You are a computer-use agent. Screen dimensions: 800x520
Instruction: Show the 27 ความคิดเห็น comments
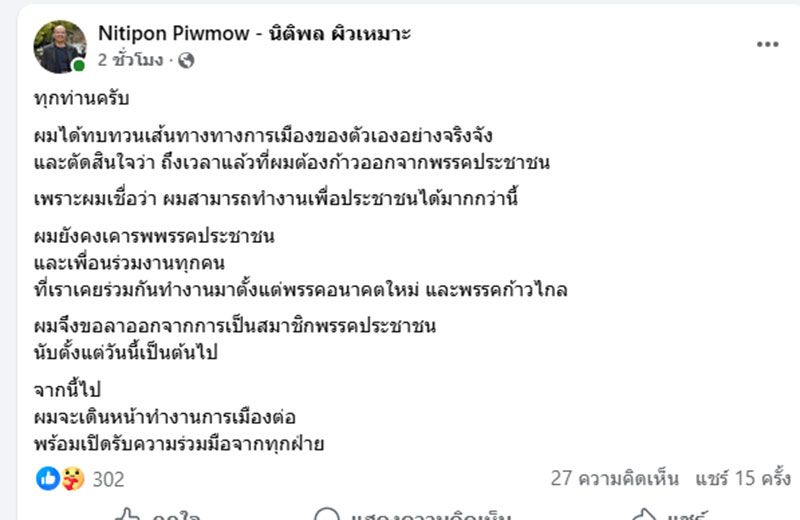614,479
